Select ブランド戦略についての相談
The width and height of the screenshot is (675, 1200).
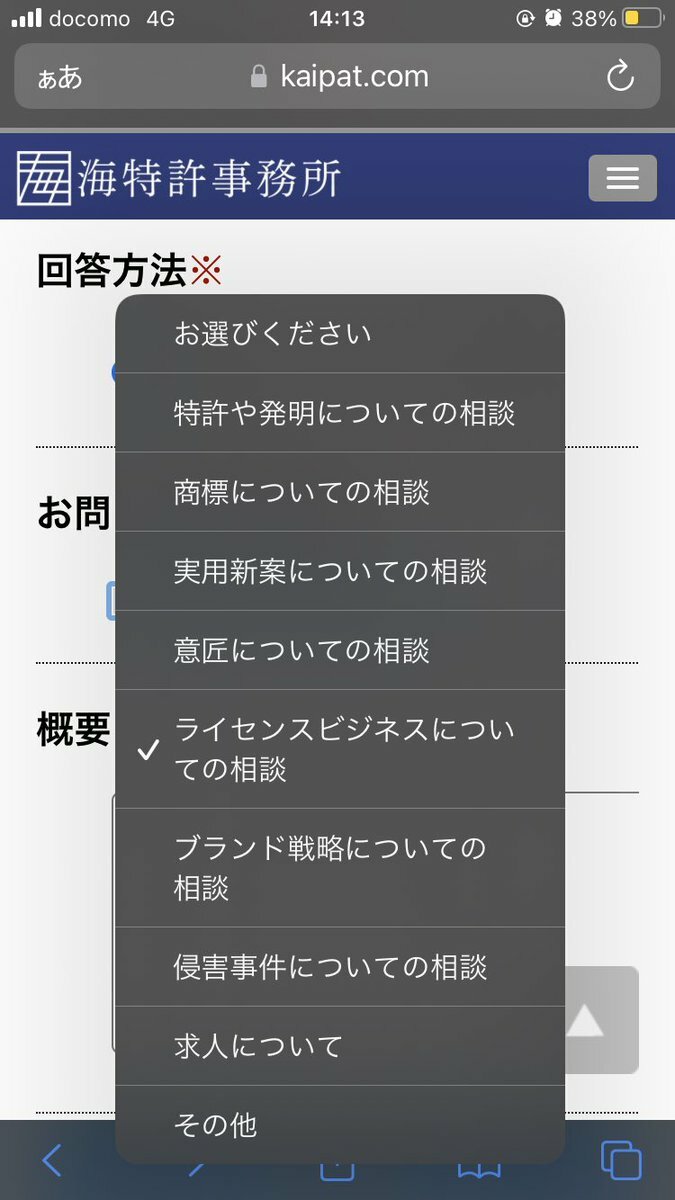tap(340, 868)
